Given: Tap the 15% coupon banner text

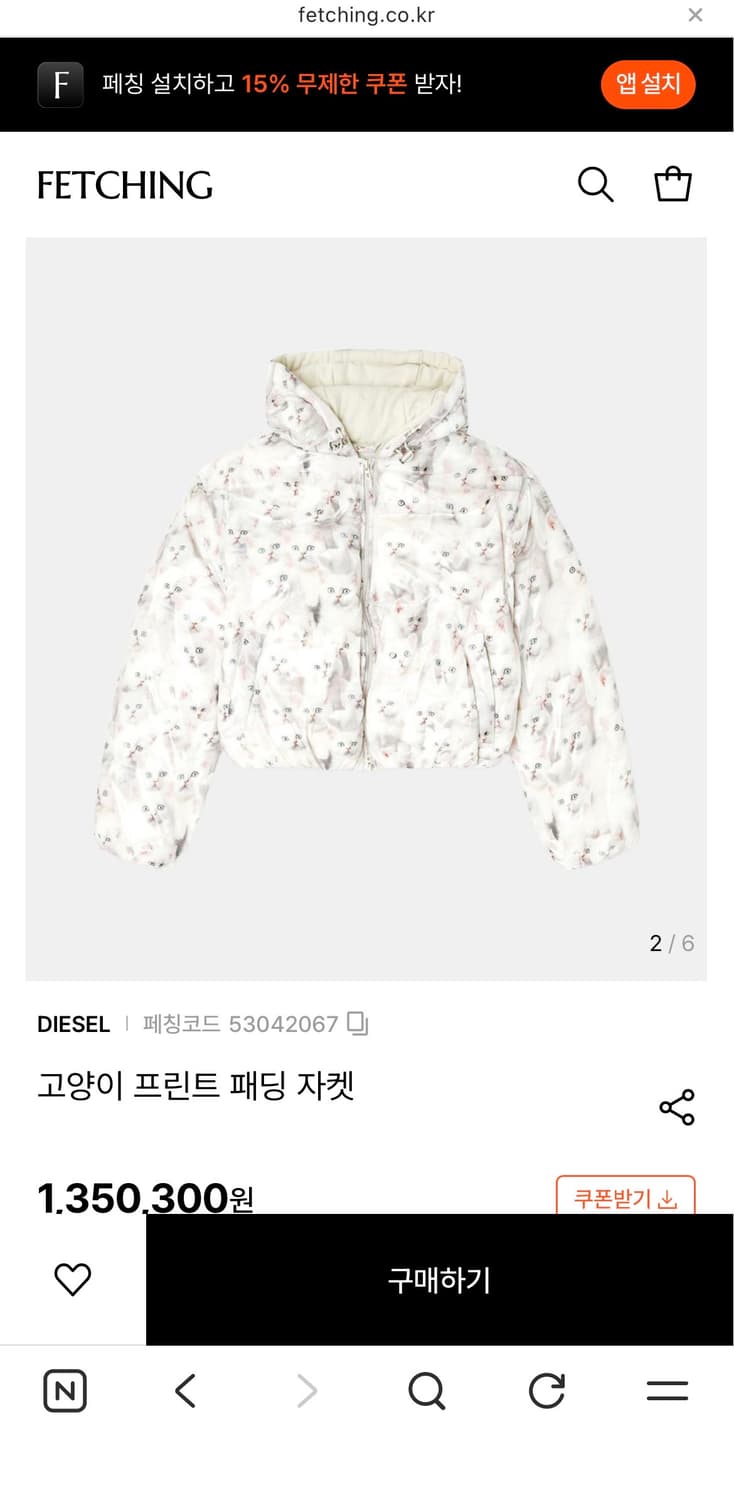Looking at the screenshot, I should pos(270,84).
